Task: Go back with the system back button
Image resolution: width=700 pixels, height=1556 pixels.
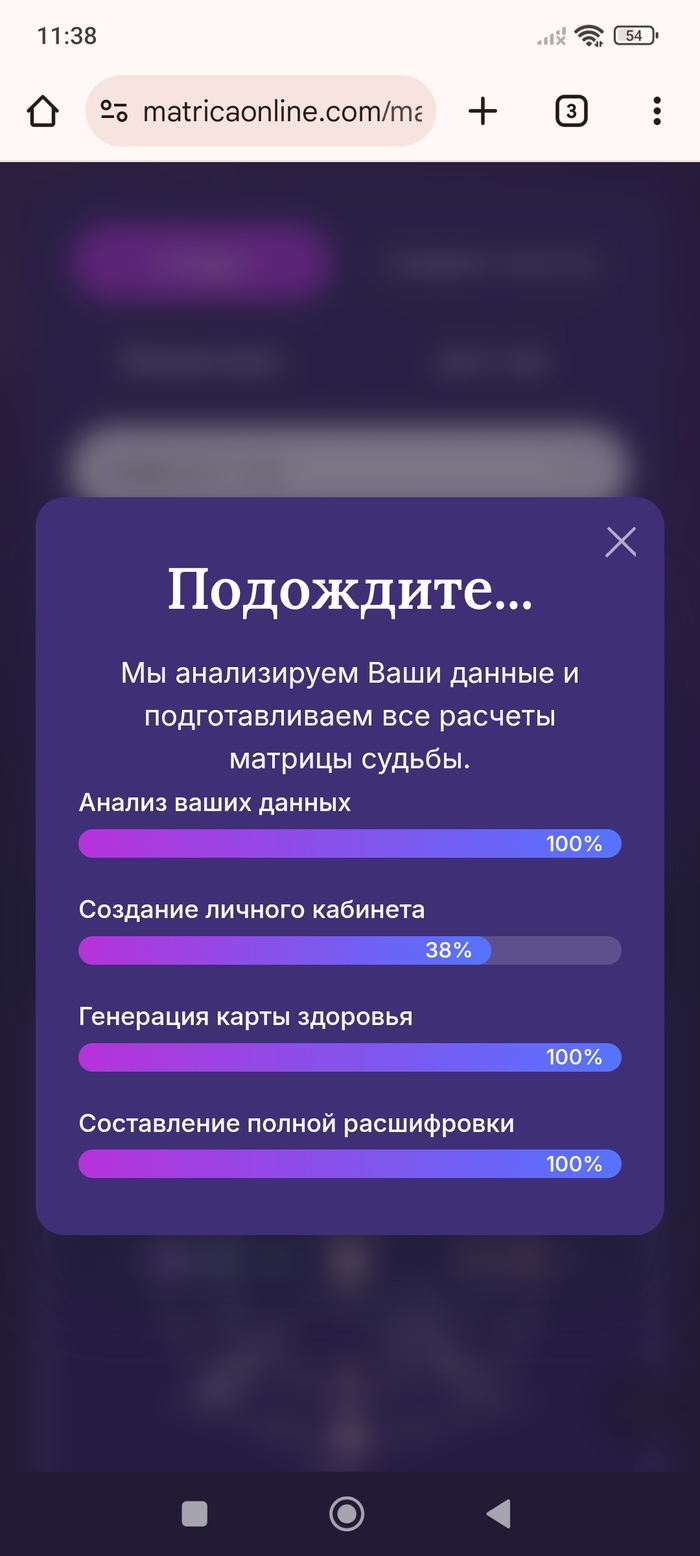Action: (x=498, y=1513)
